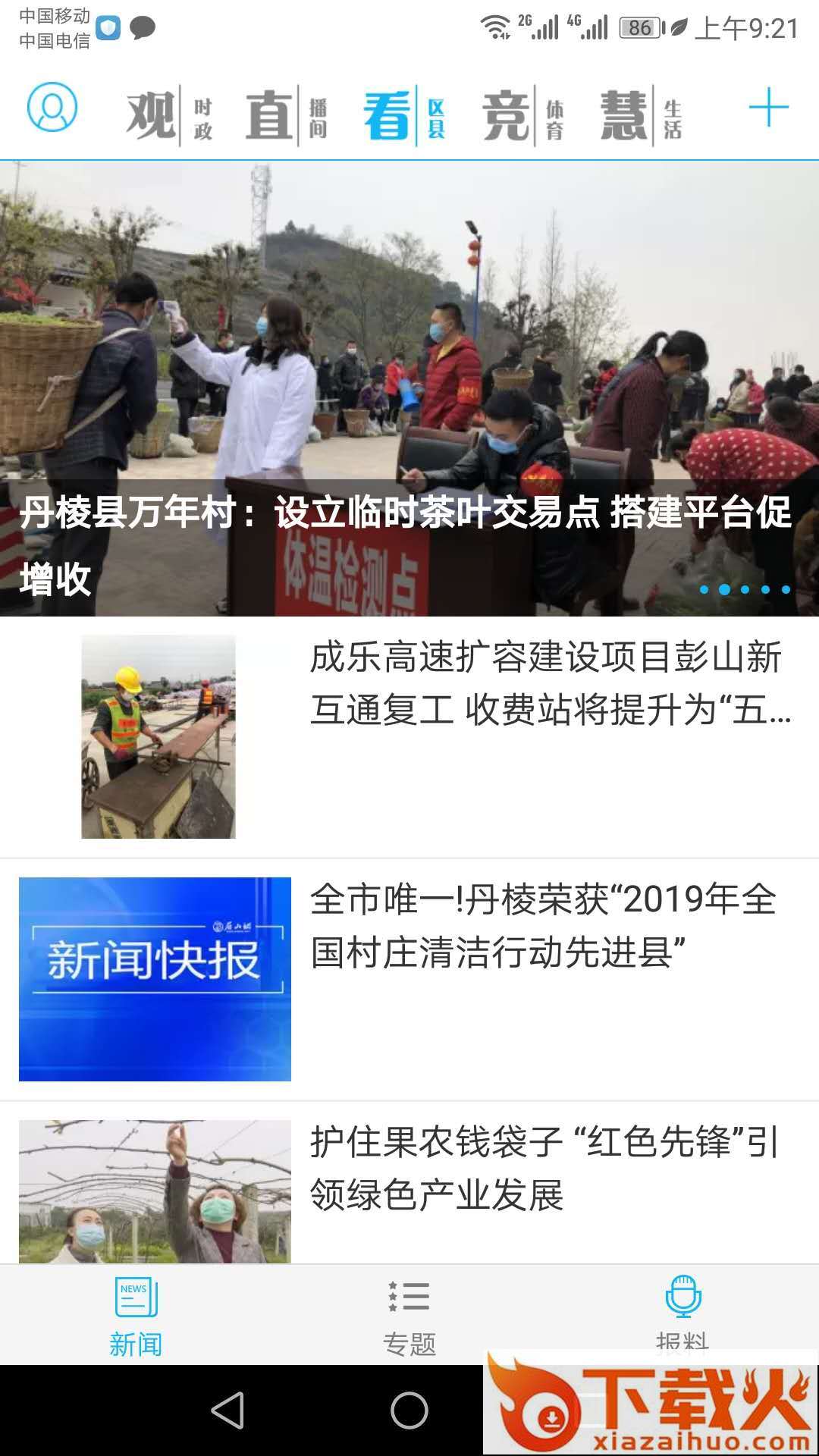Tap the system back button
This screenshot has width=819, height=1456.
[227, 1410]
